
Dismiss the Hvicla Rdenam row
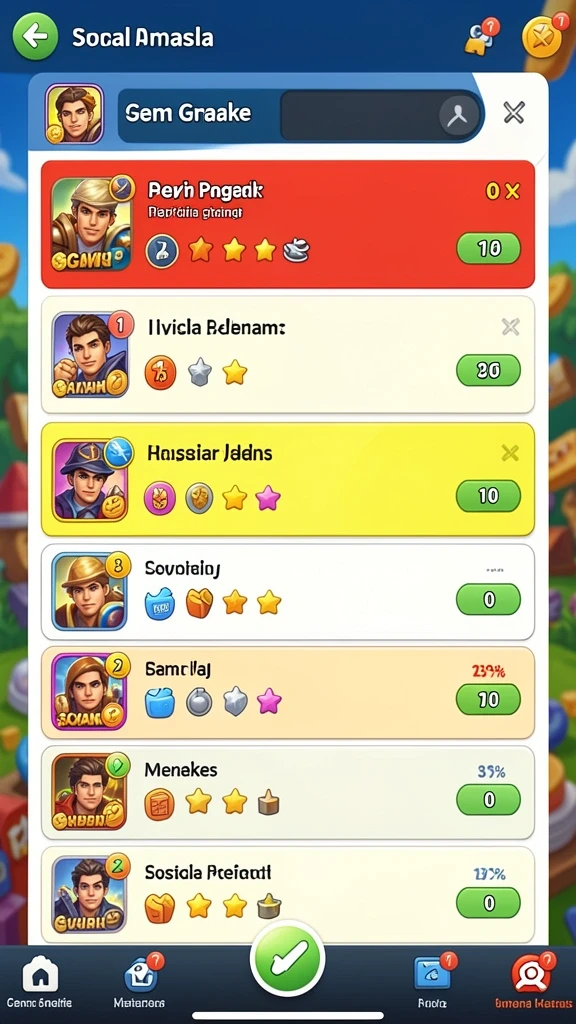(x=510, y=327)
